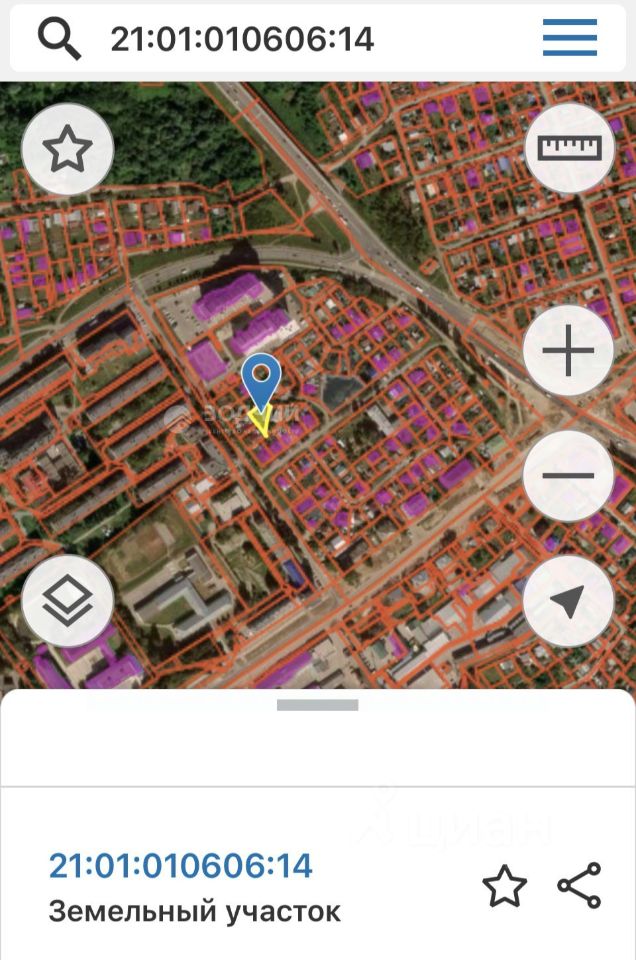Tap the blue location pin on the map

coord(262,380)
